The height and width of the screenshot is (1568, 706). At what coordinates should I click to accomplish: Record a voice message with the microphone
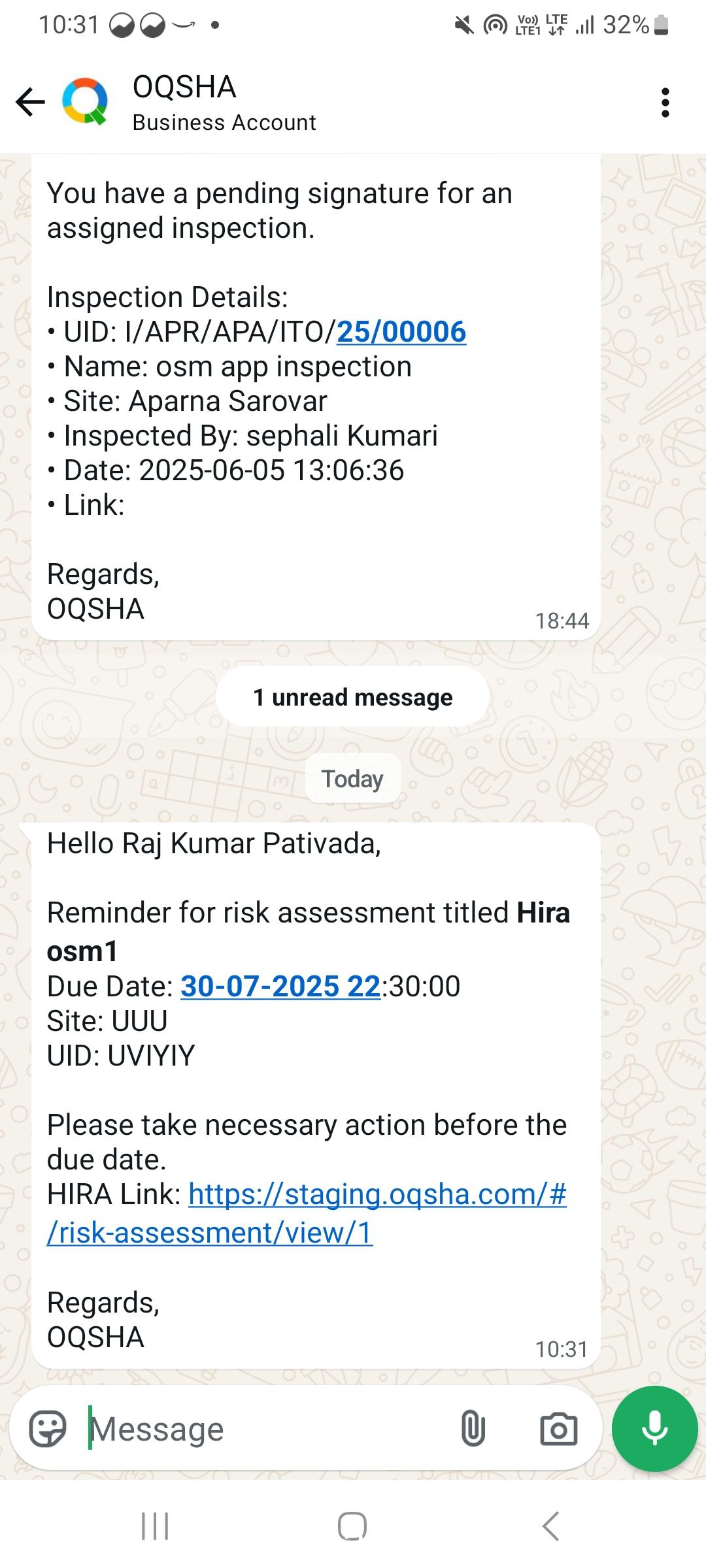654,1429
